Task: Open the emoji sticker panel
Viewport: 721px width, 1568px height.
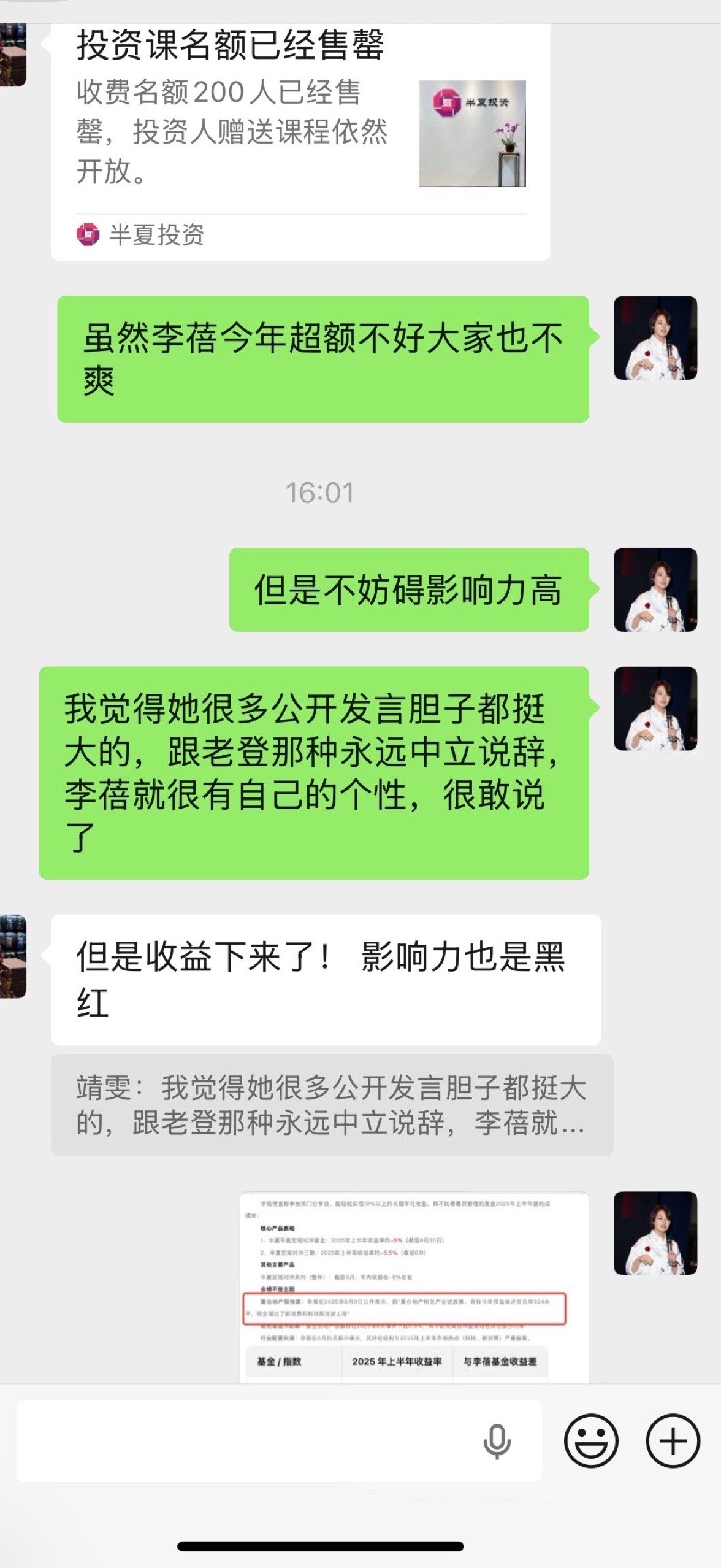Action: coord(590,1440)
